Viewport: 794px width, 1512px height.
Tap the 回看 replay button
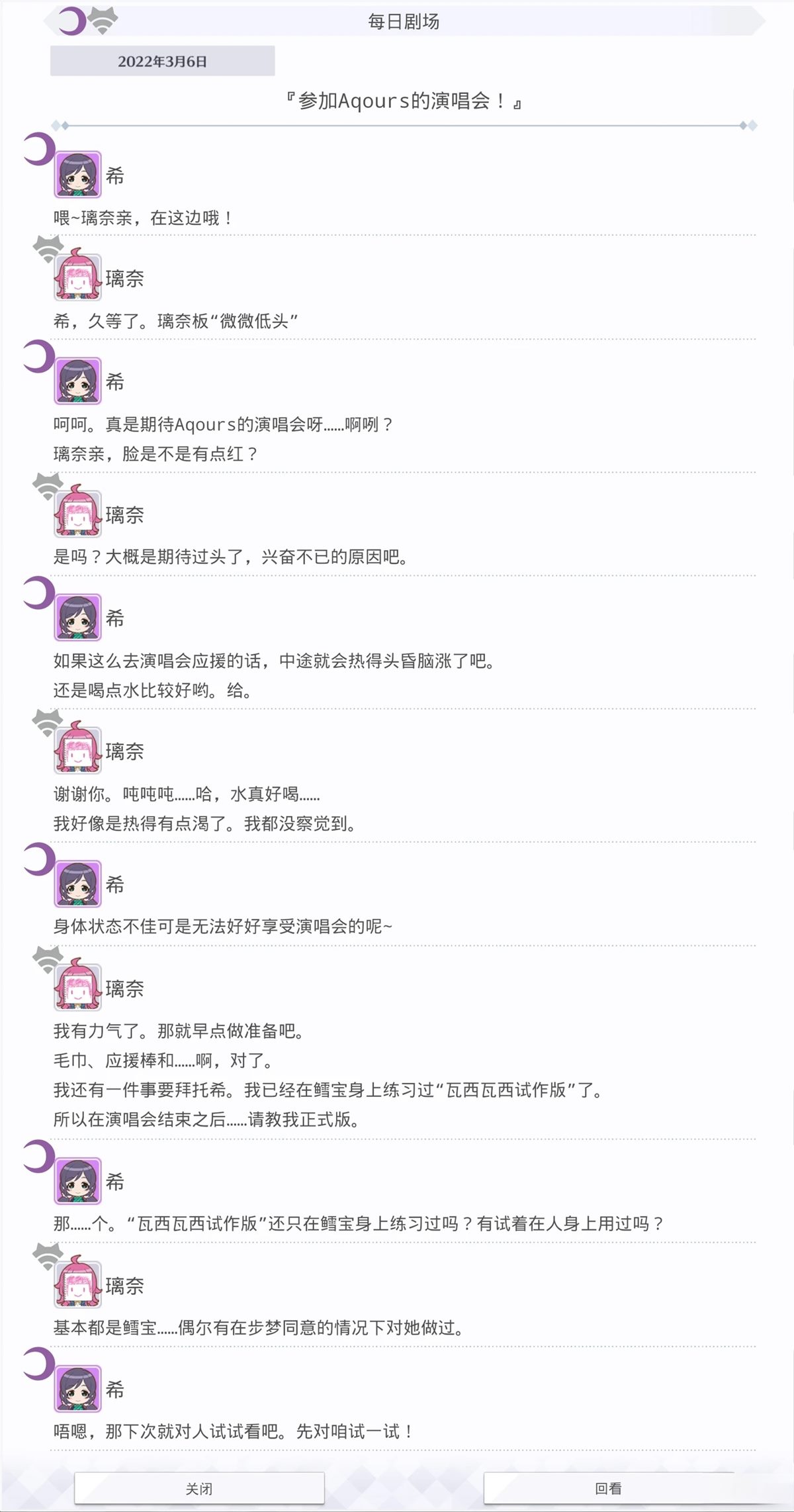coord(608,1488)
